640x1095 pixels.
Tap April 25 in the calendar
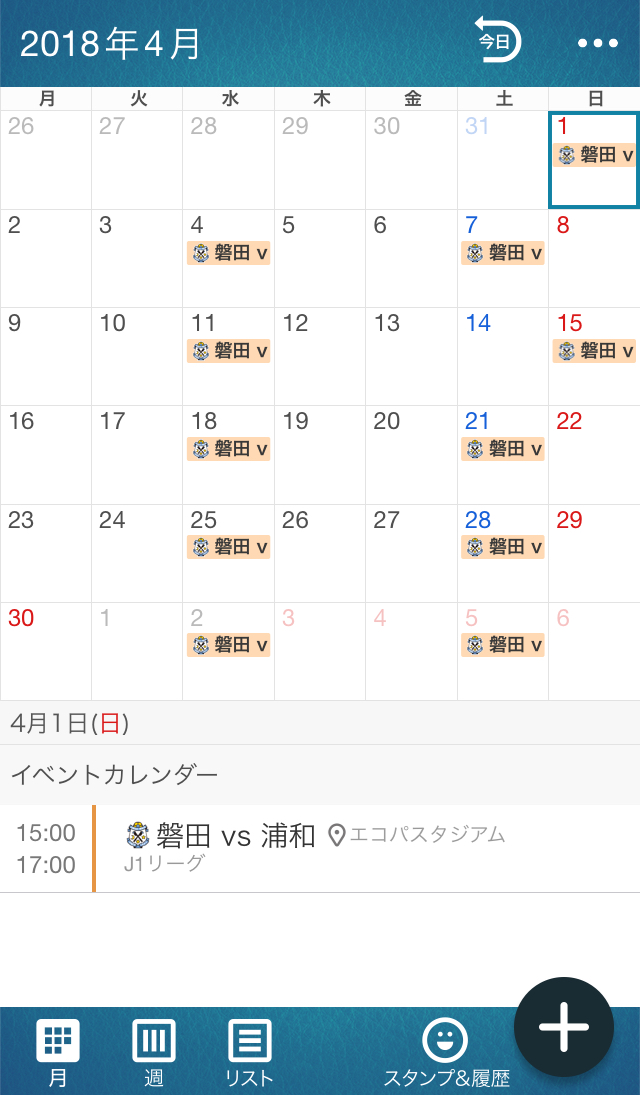tap(228, 553)
